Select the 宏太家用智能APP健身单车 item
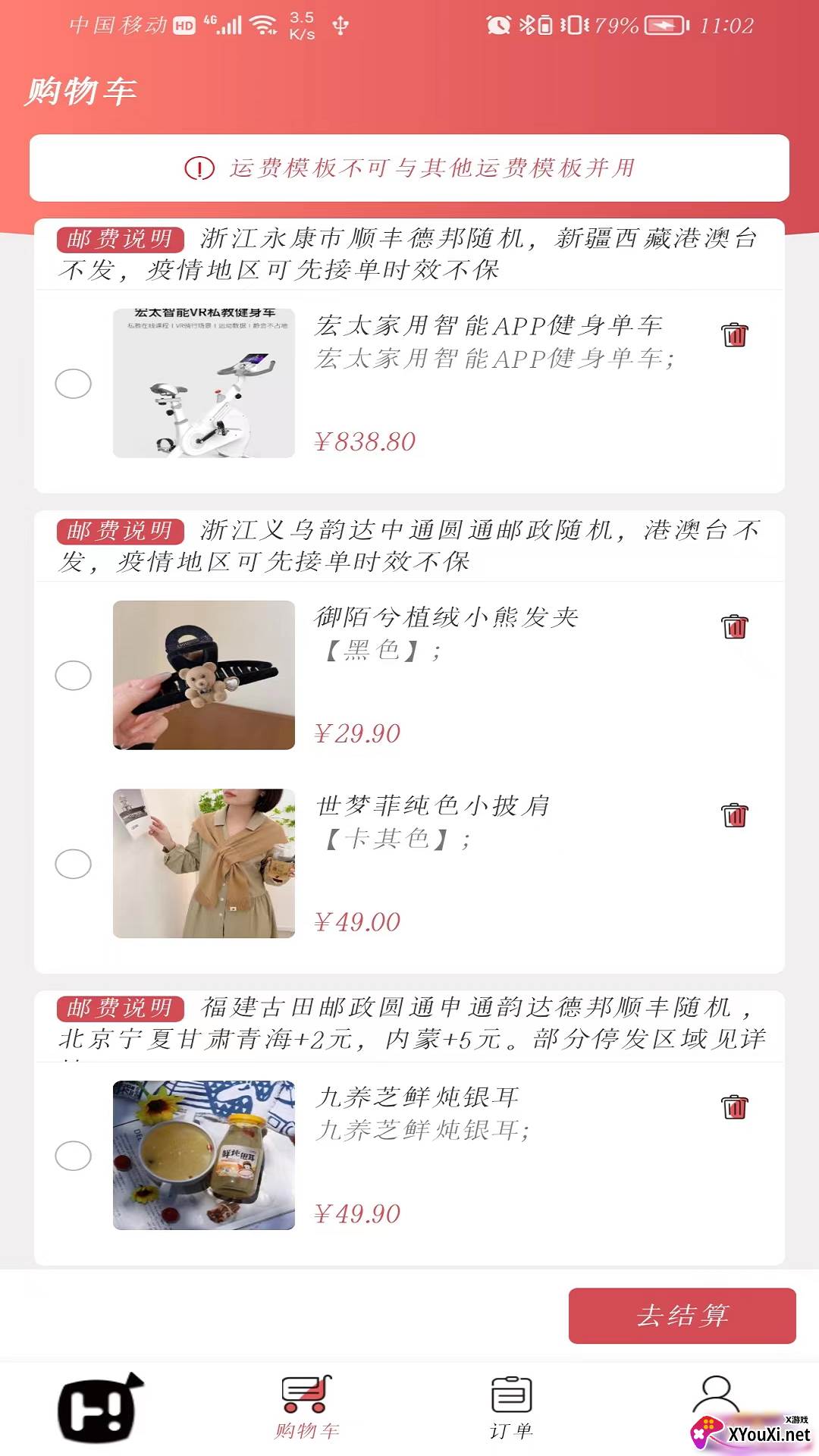The width and height of the screenshot is (819, 1456). pyautogui.click(x=74, y=384)
